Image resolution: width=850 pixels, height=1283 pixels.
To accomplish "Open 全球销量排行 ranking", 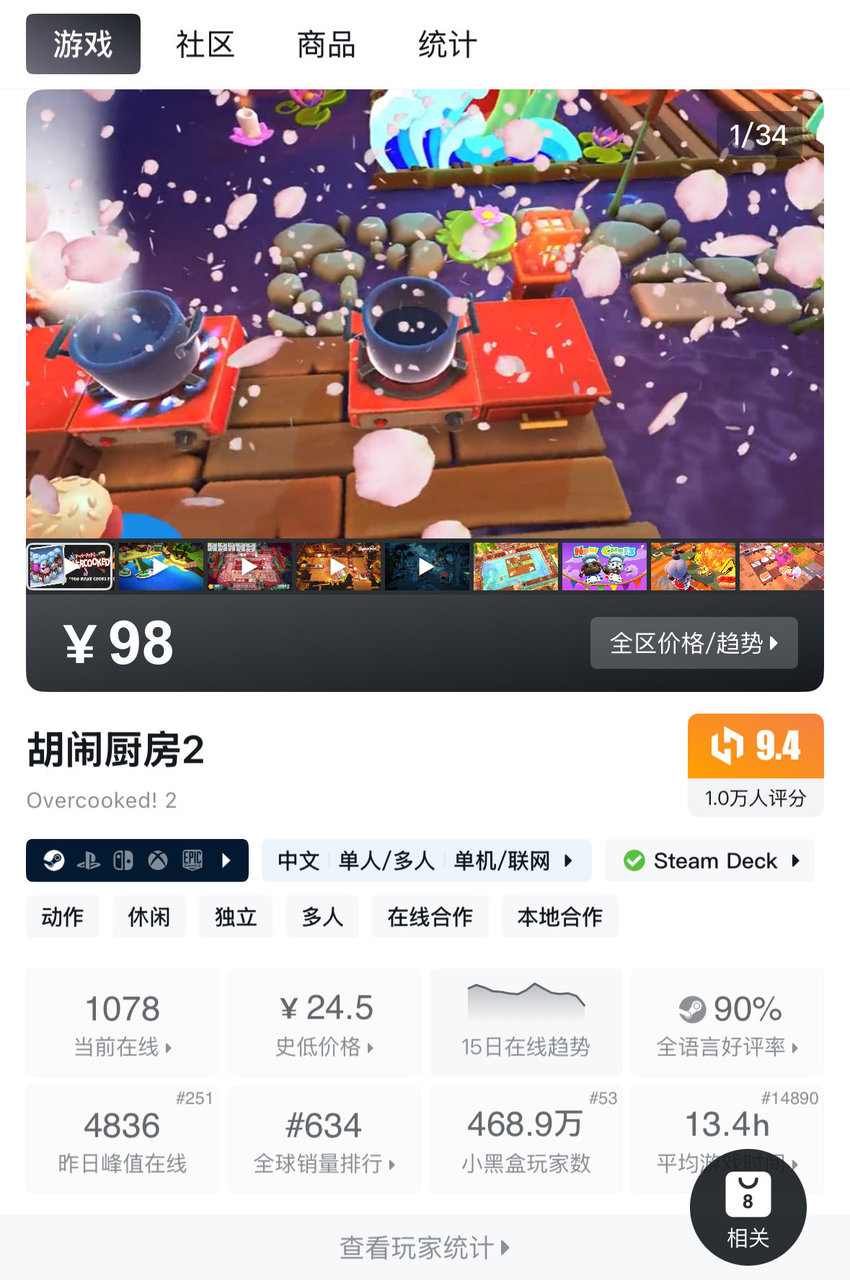I will click(324, 1139).
